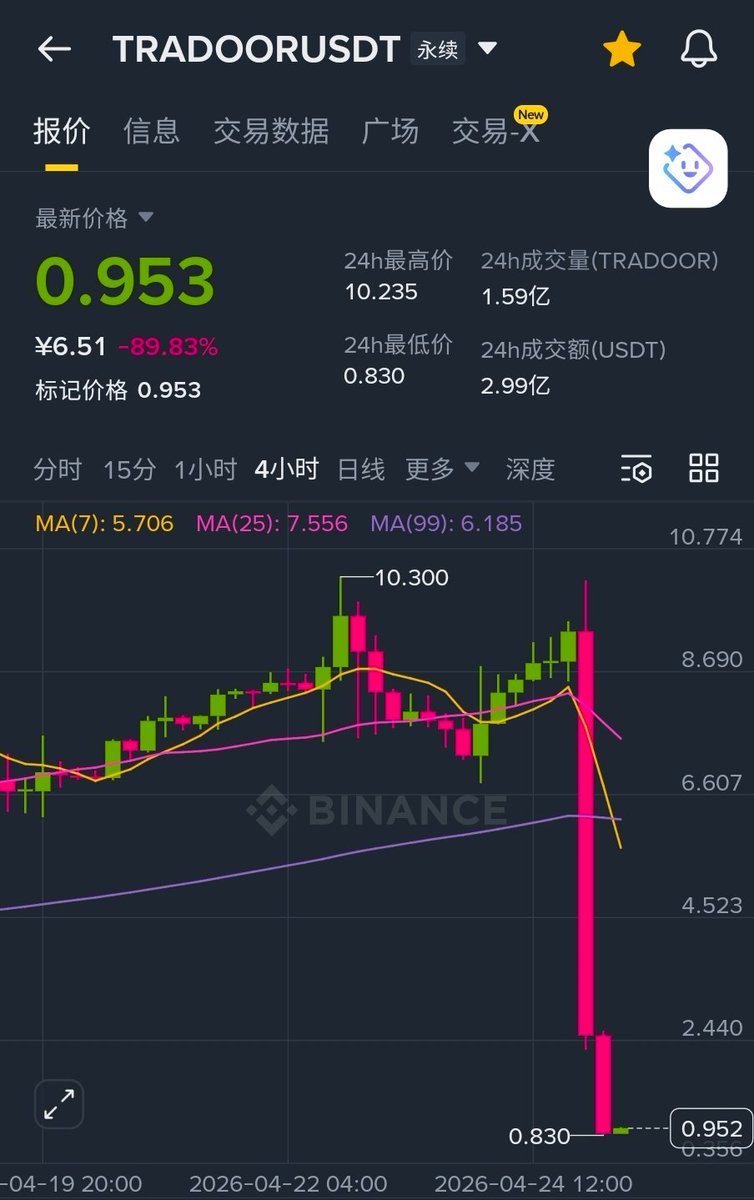Toggle the favorite star
This screenshot has width=754, height=1200.
click(x=621, y=49)
